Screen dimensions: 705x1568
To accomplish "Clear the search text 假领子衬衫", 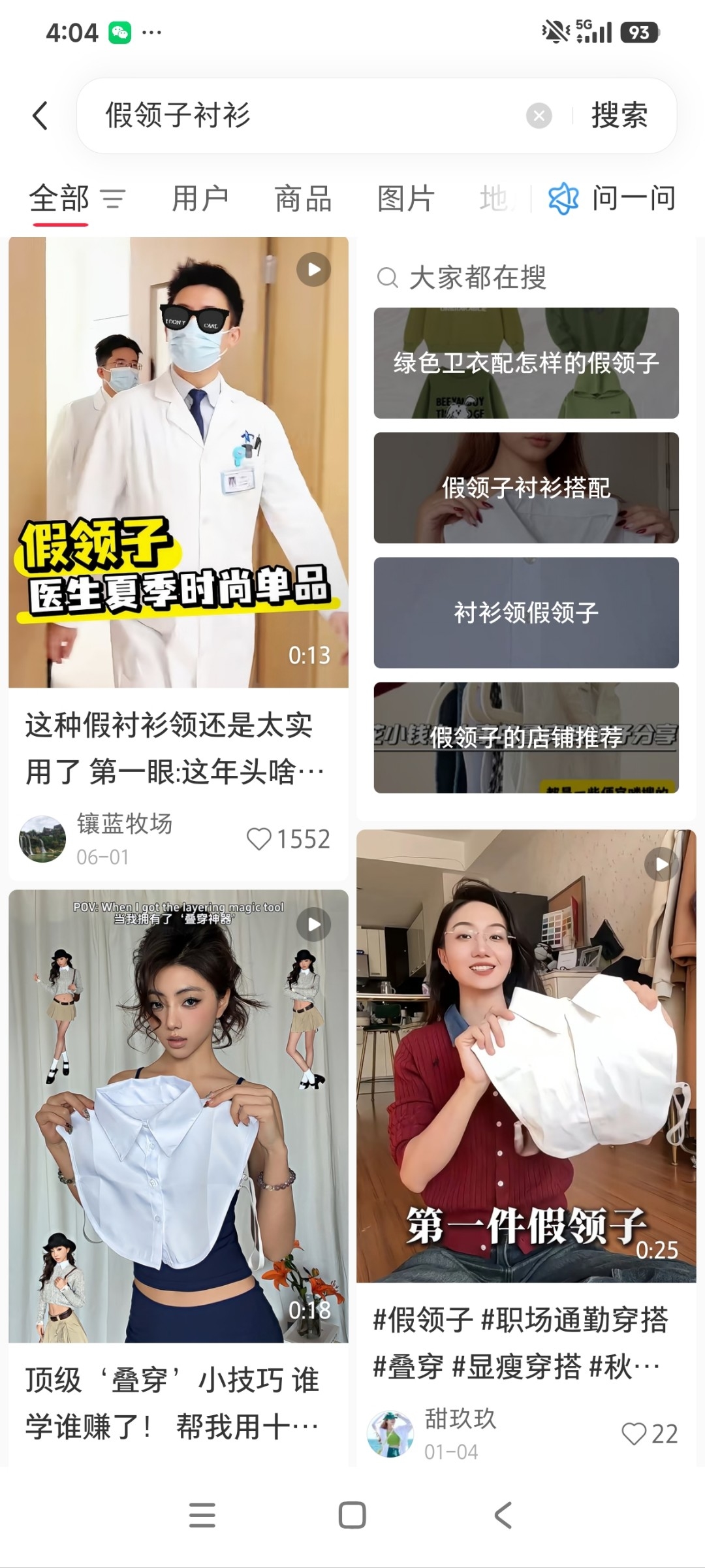I will tap(539, 116).
